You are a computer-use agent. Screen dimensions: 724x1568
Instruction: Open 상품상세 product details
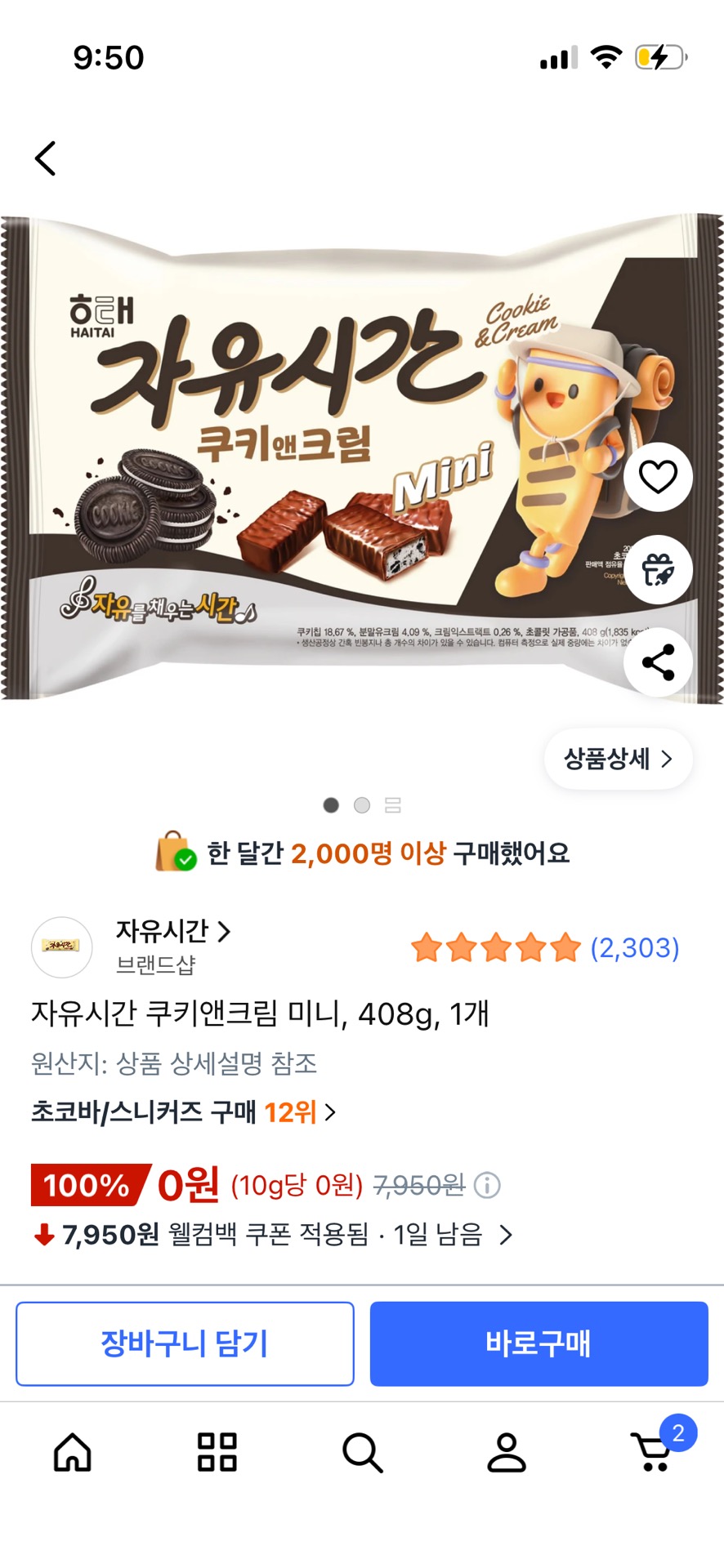(619, 759)
